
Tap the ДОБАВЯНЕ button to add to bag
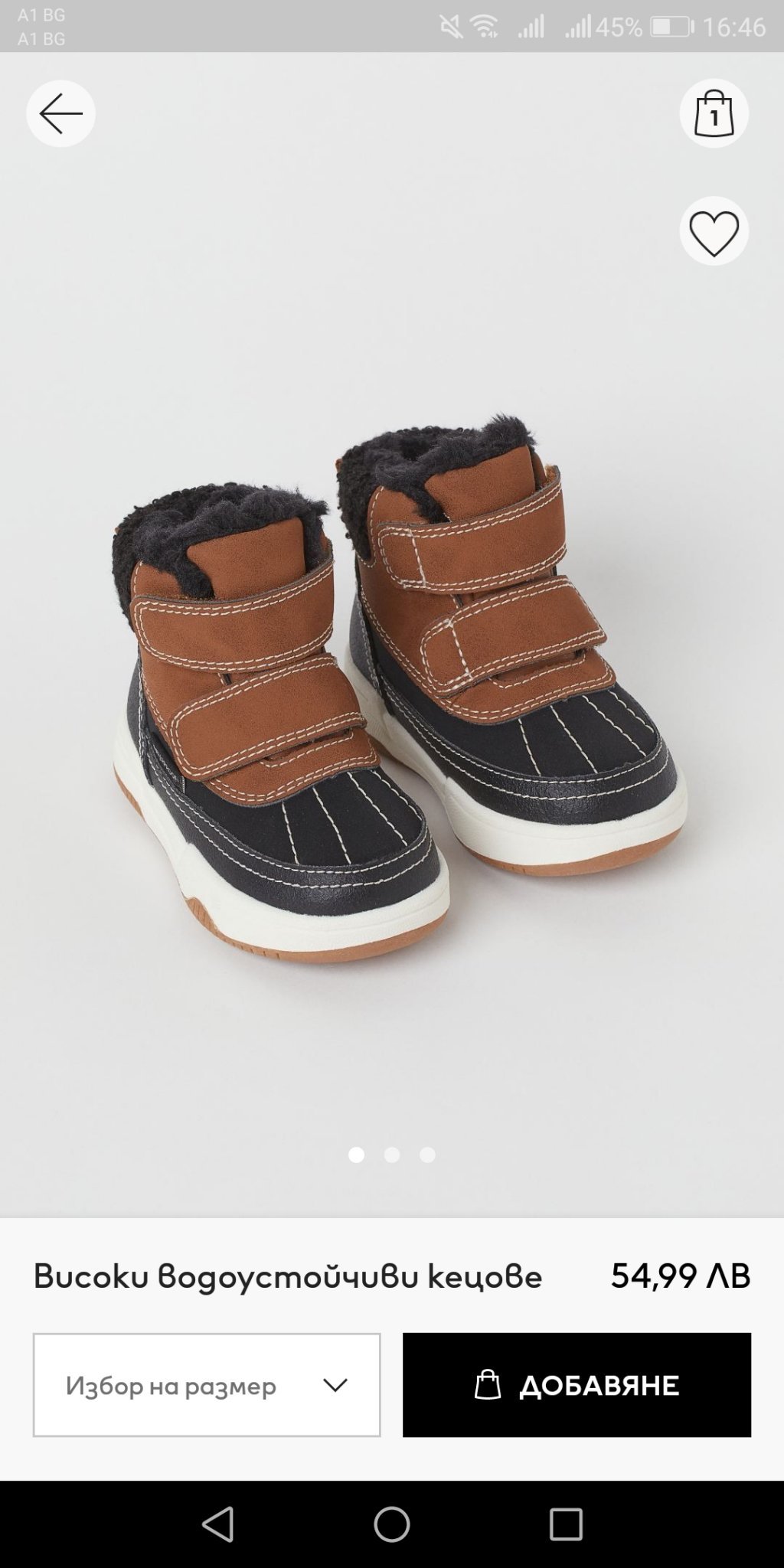click(577, 1385)
